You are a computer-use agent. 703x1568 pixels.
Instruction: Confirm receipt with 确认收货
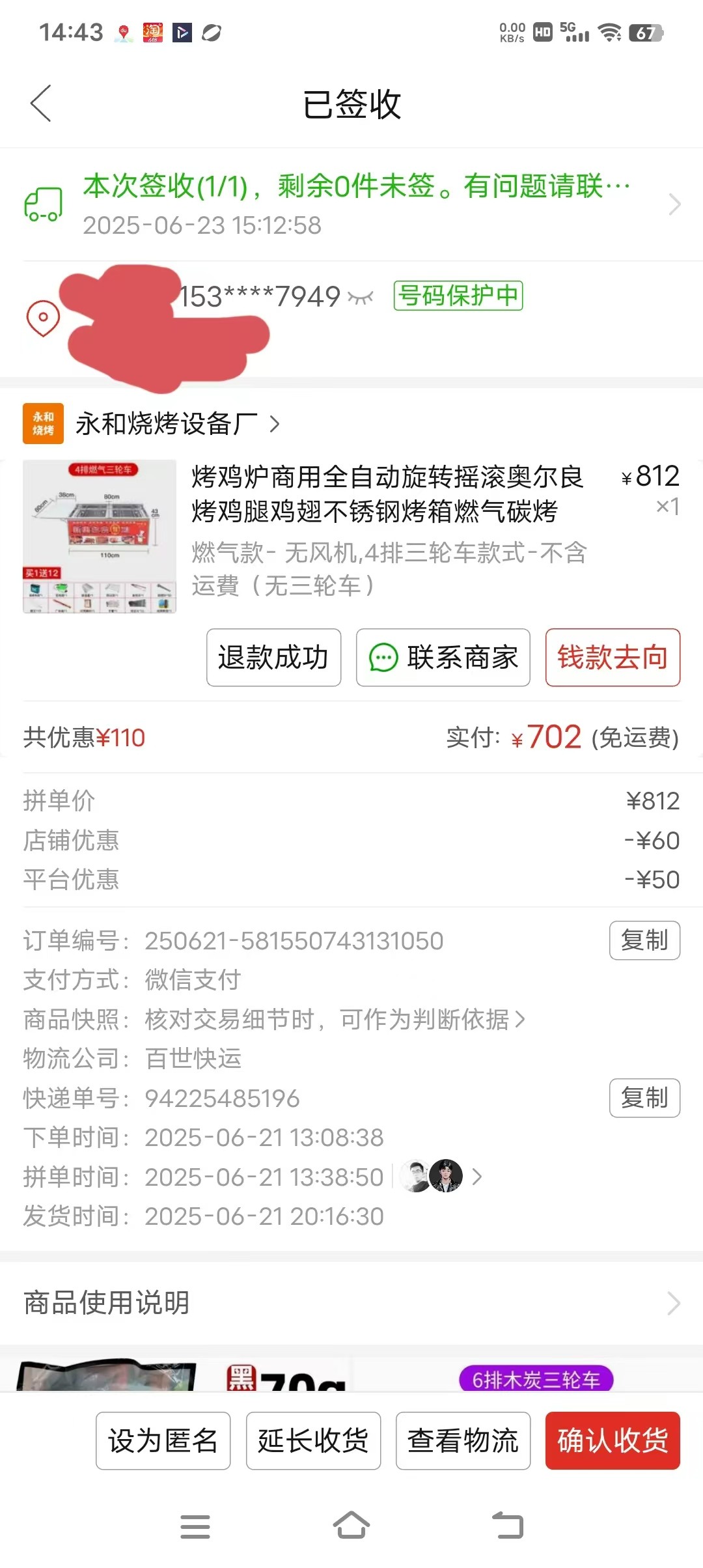coord(612,1440)
